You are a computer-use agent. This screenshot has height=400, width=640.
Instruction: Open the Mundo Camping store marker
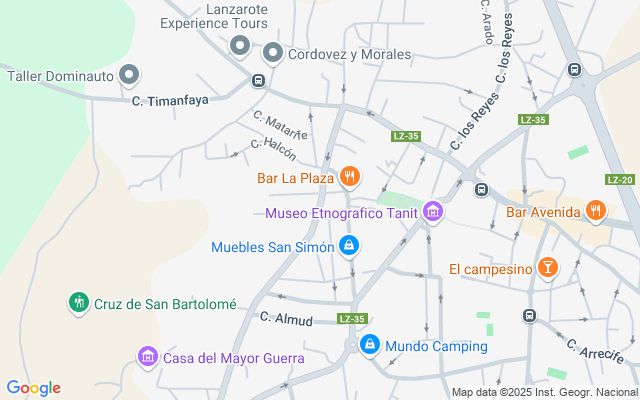click(x=369, y=345)
